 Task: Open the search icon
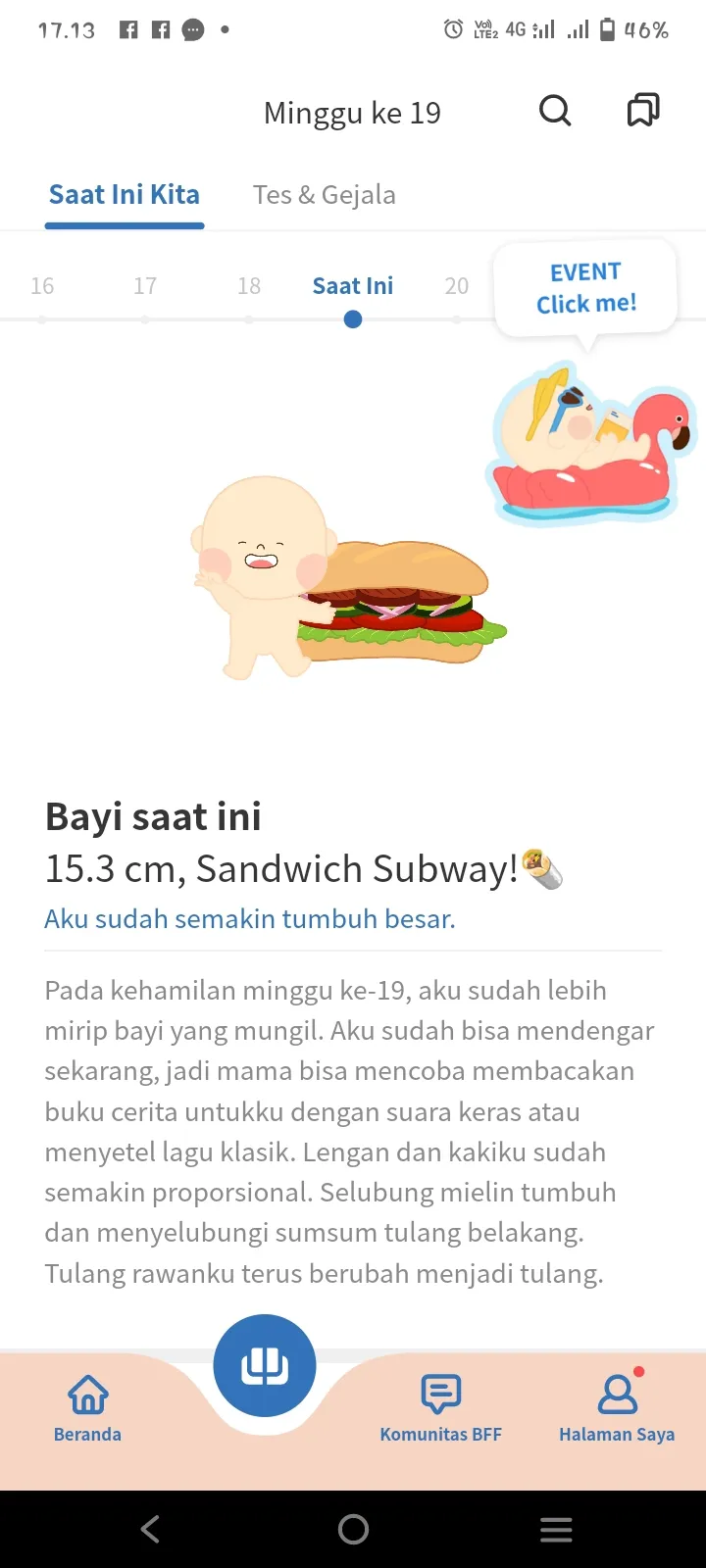[x=555, y=111]
